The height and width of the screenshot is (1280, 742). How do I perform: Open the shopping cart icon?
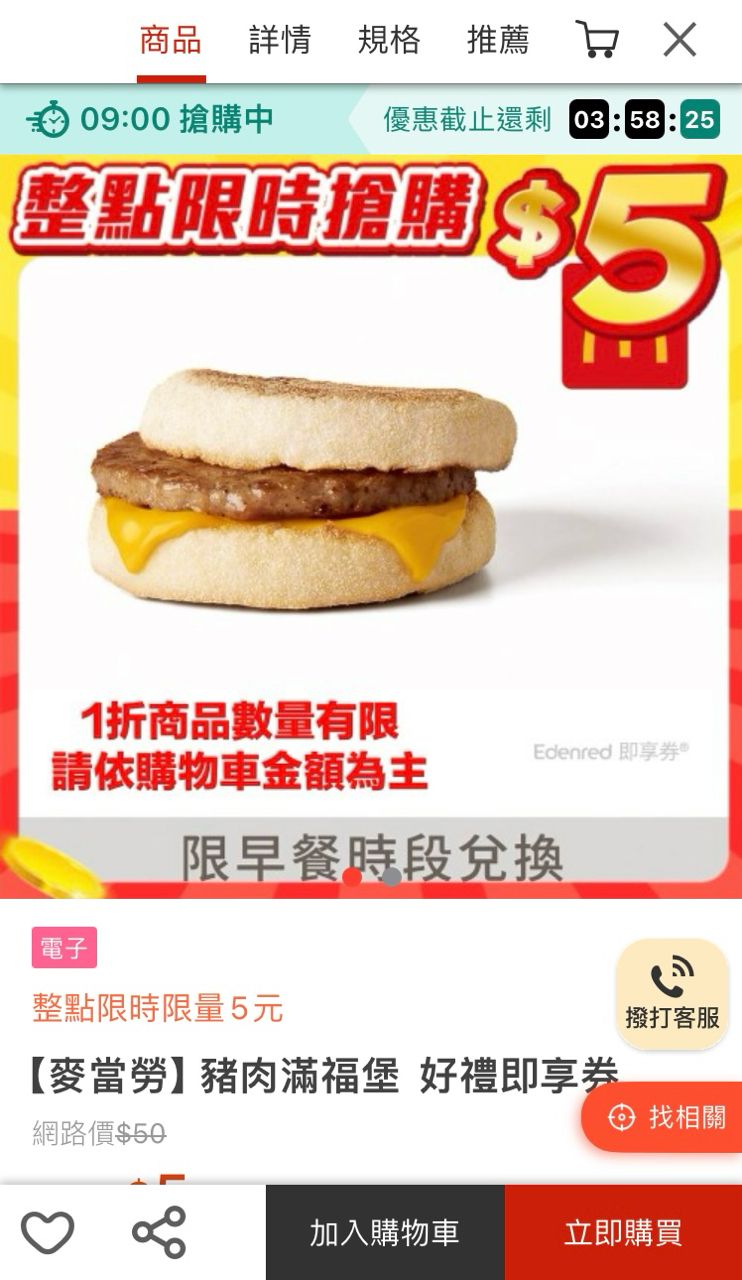click(x=597, y=40)
